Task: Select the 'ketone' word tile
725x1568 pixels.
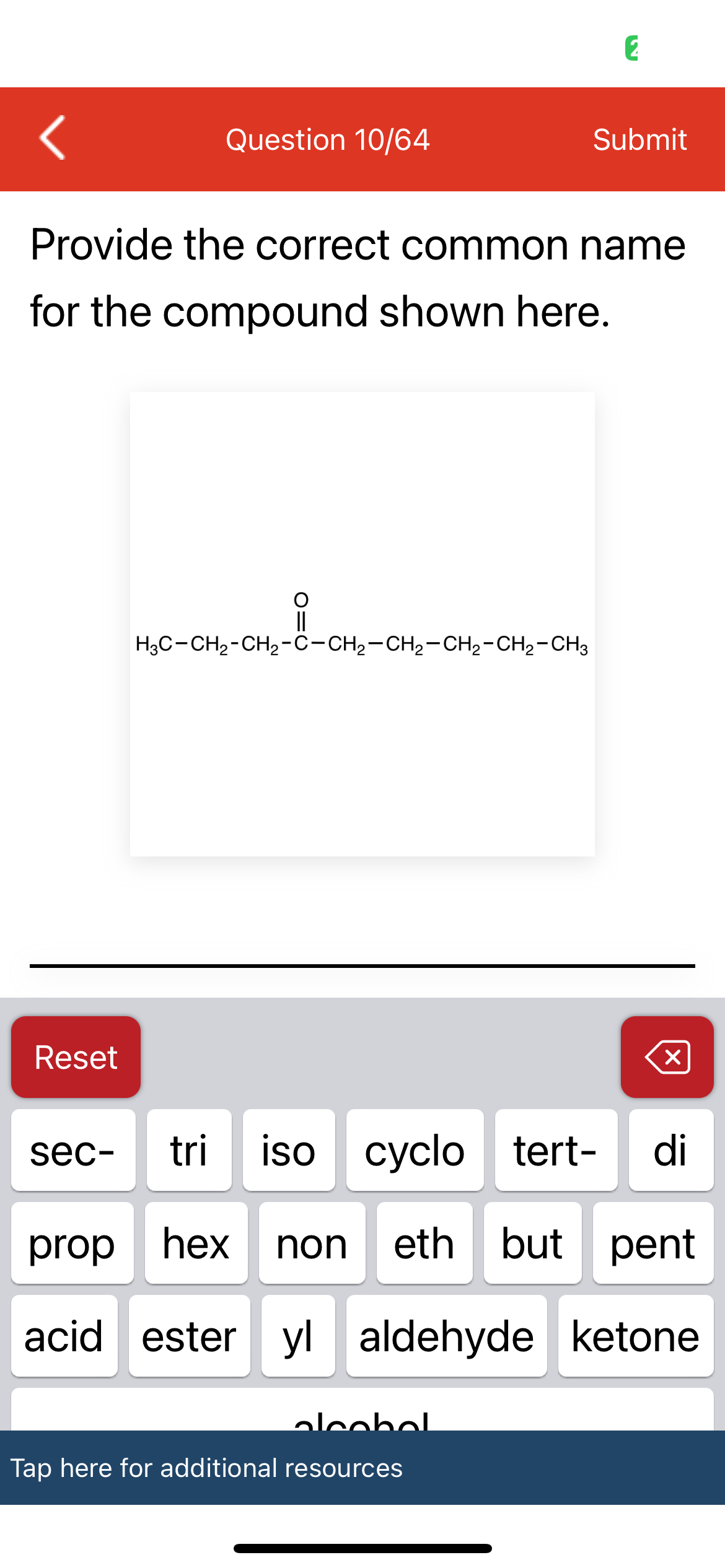Action: (x=636, y=1336)
